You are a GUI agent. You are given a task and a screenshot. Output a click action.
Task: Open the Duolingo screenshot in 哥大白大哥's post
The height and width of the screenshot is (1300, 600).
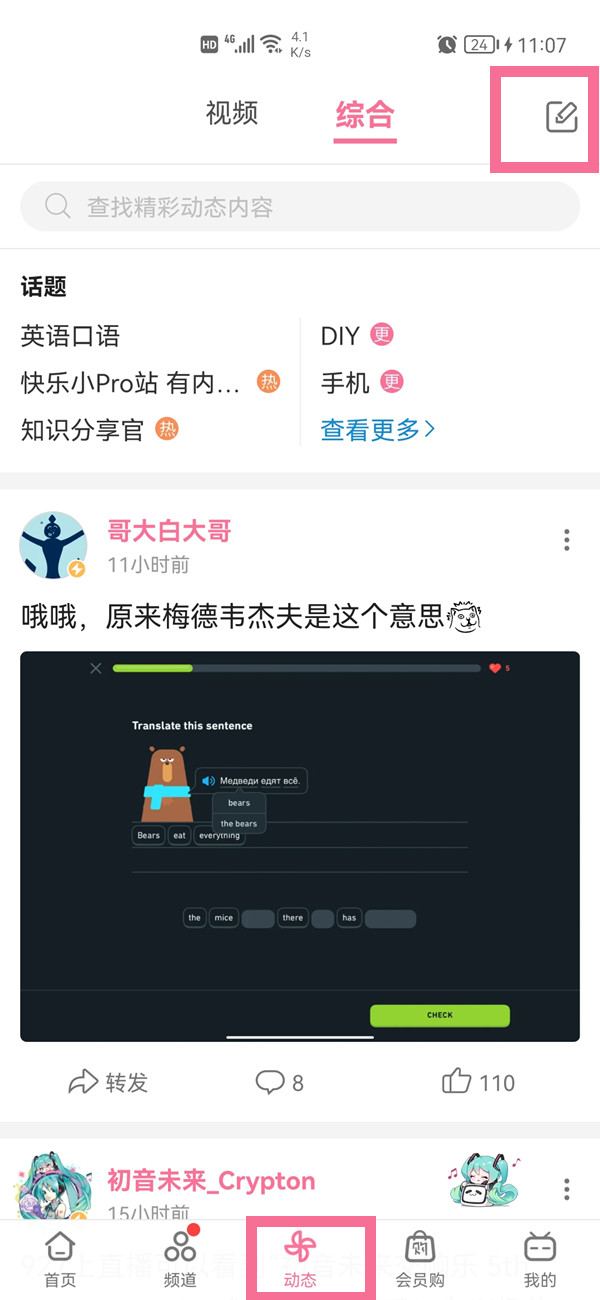(300, 846)
